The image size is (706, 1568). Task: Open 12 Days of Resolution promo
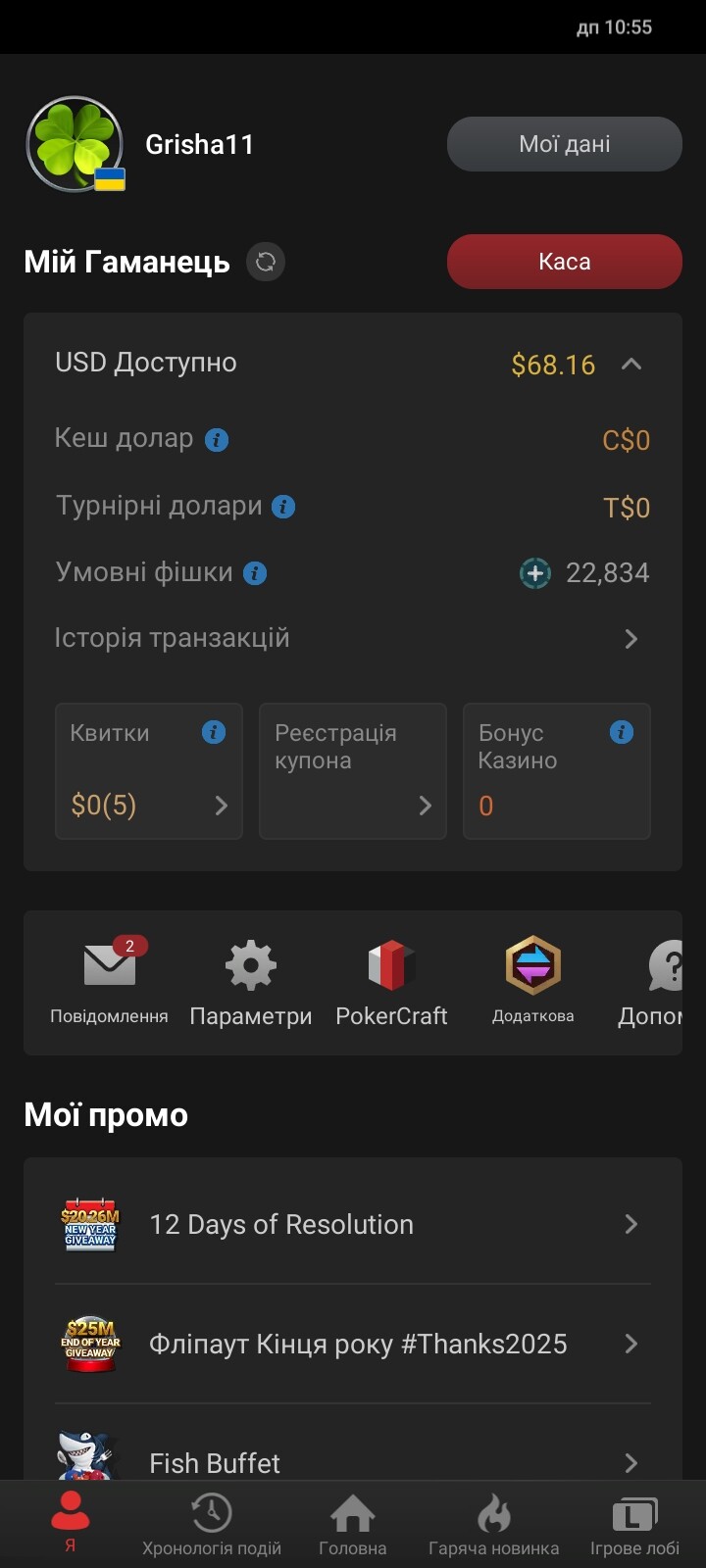(x=352, y=1224)
